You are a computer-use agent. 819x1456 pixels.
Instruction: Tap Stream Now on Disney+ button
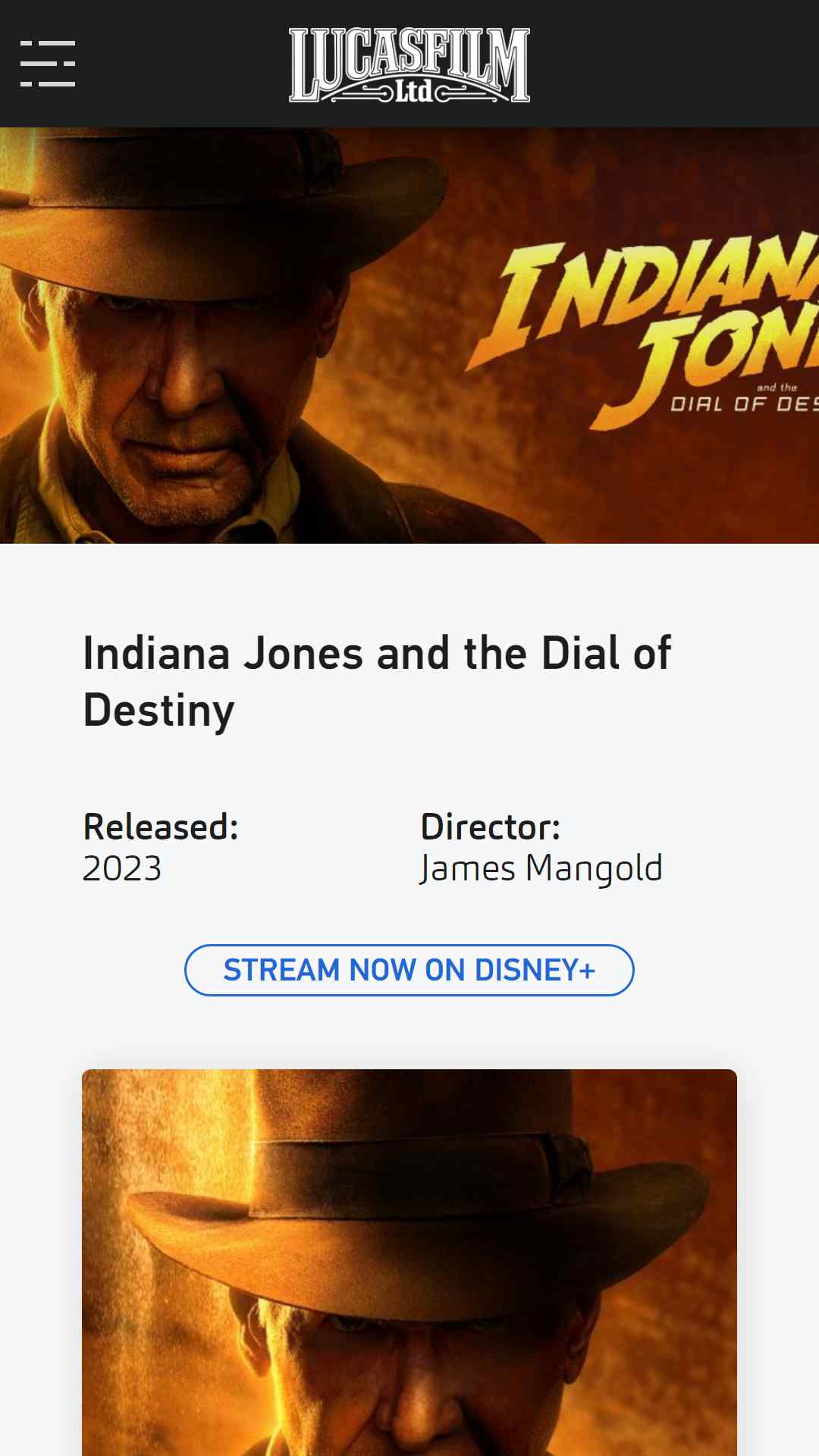coord(409,970)
